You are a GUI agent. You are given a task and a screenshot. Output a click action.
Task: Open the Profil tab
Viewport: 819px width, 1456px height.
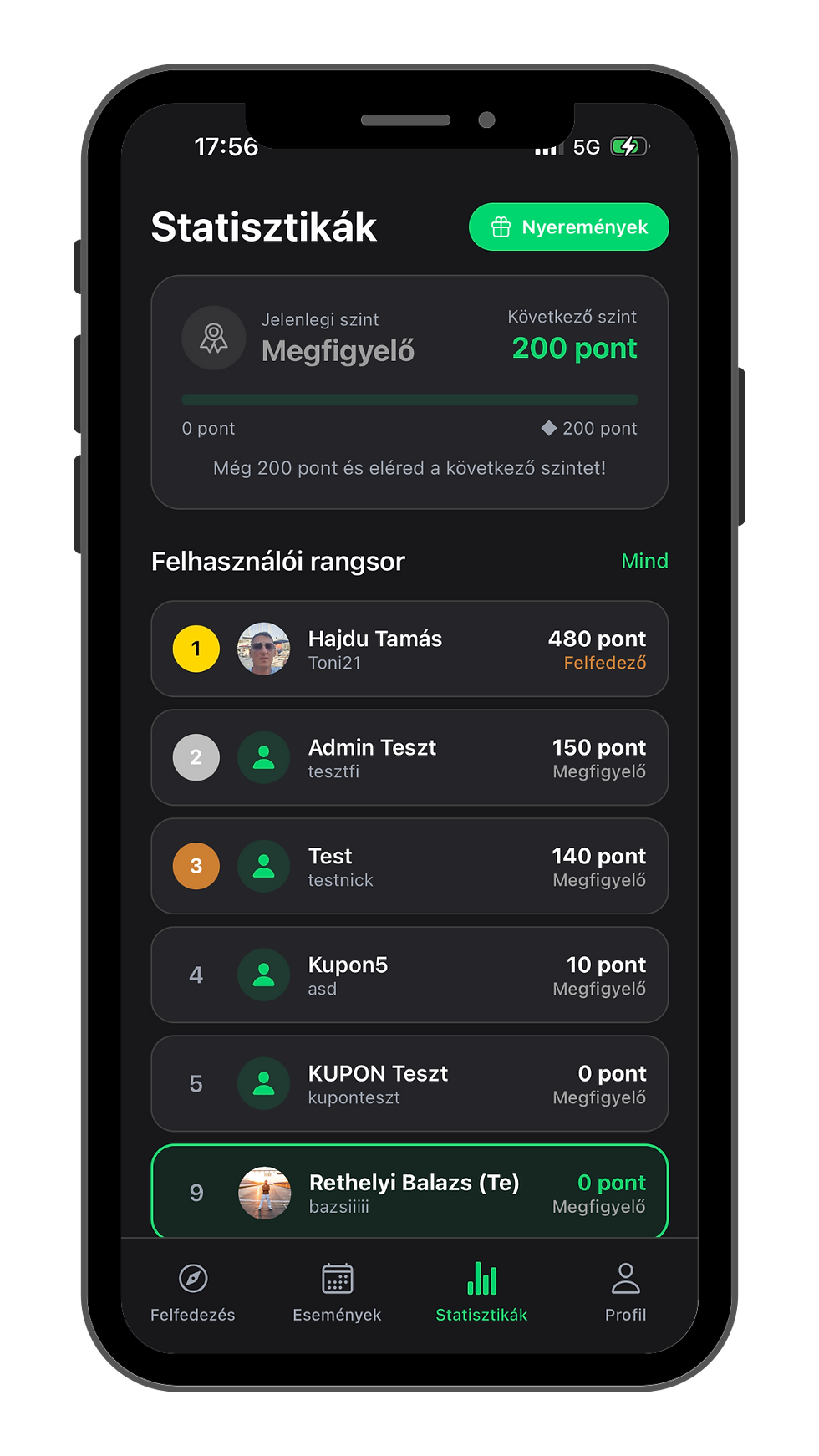coord(625,1291)
